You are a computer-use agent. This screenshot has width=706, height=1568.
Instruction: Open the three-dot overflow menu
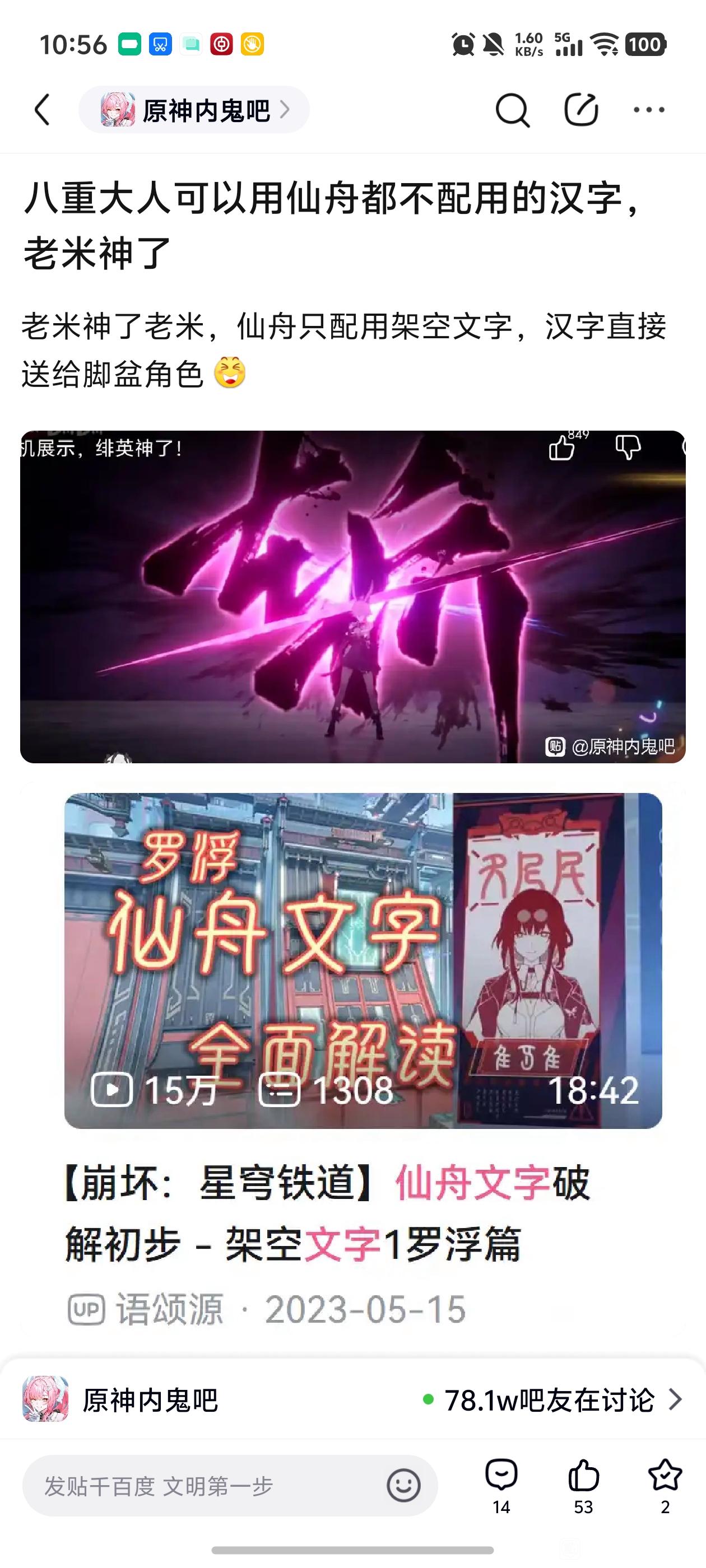pos(649,110)
